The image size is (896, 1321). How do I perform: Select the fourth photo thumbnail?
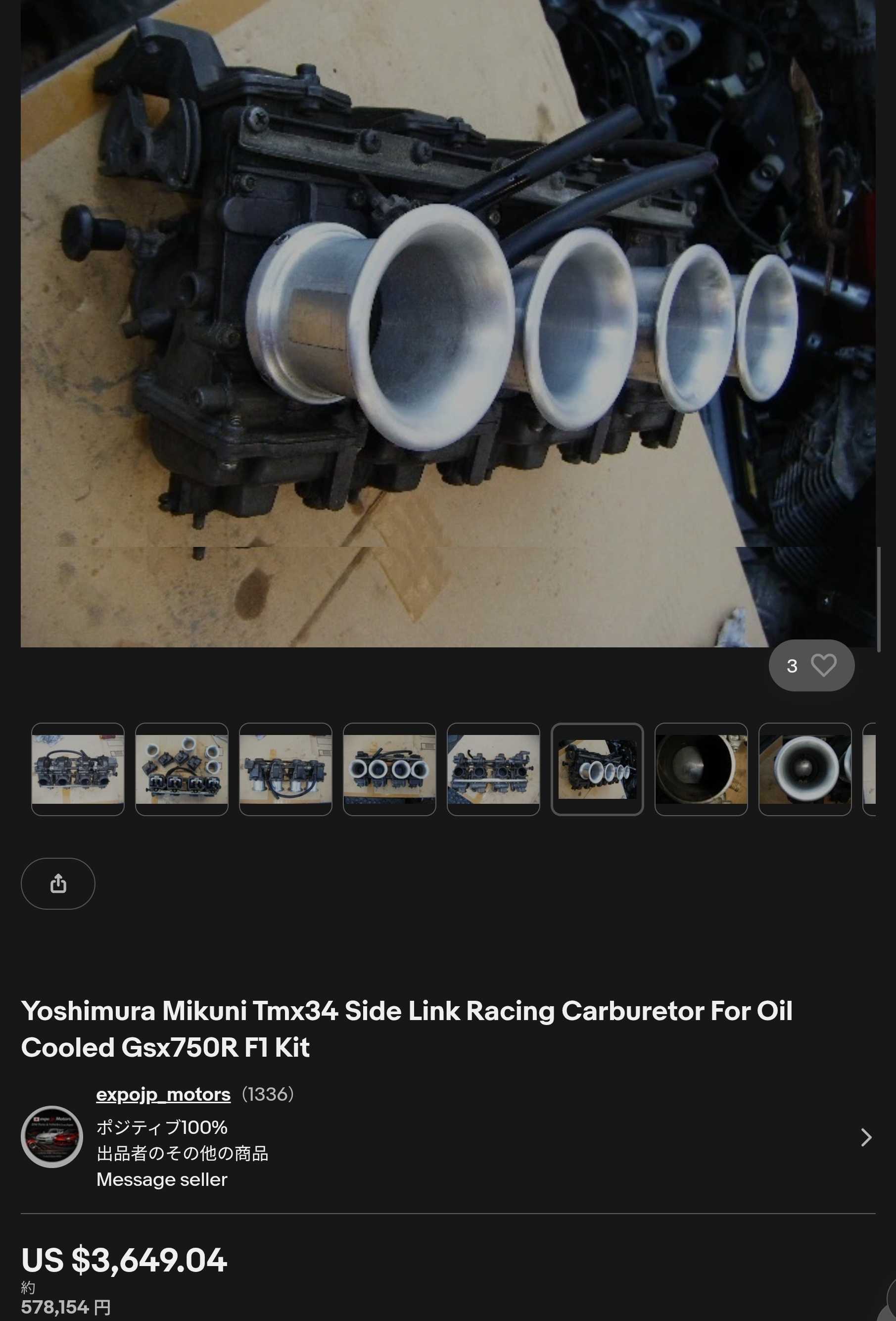click(390, 769)
